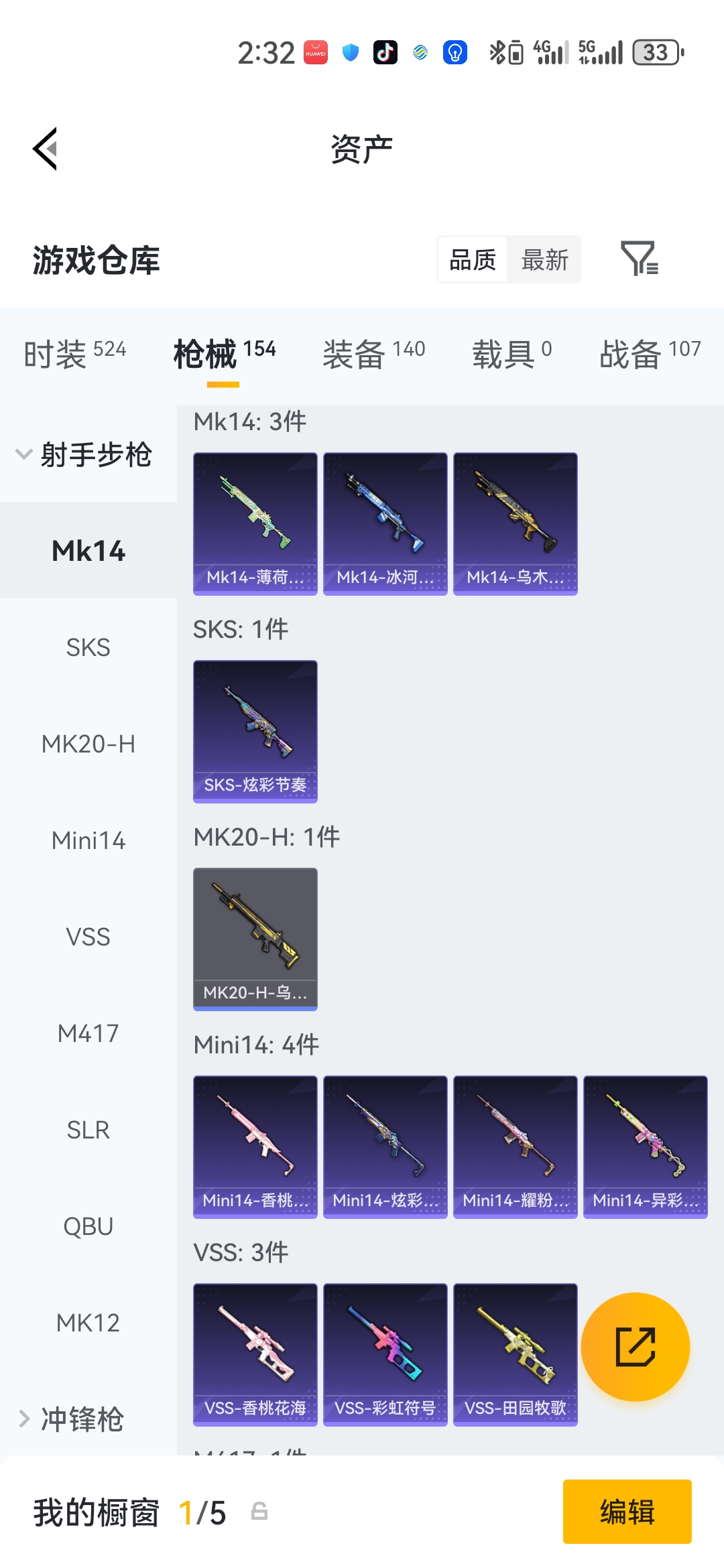Sort the warehouse by 最新
724x1568 pixels.
(544, 260)
